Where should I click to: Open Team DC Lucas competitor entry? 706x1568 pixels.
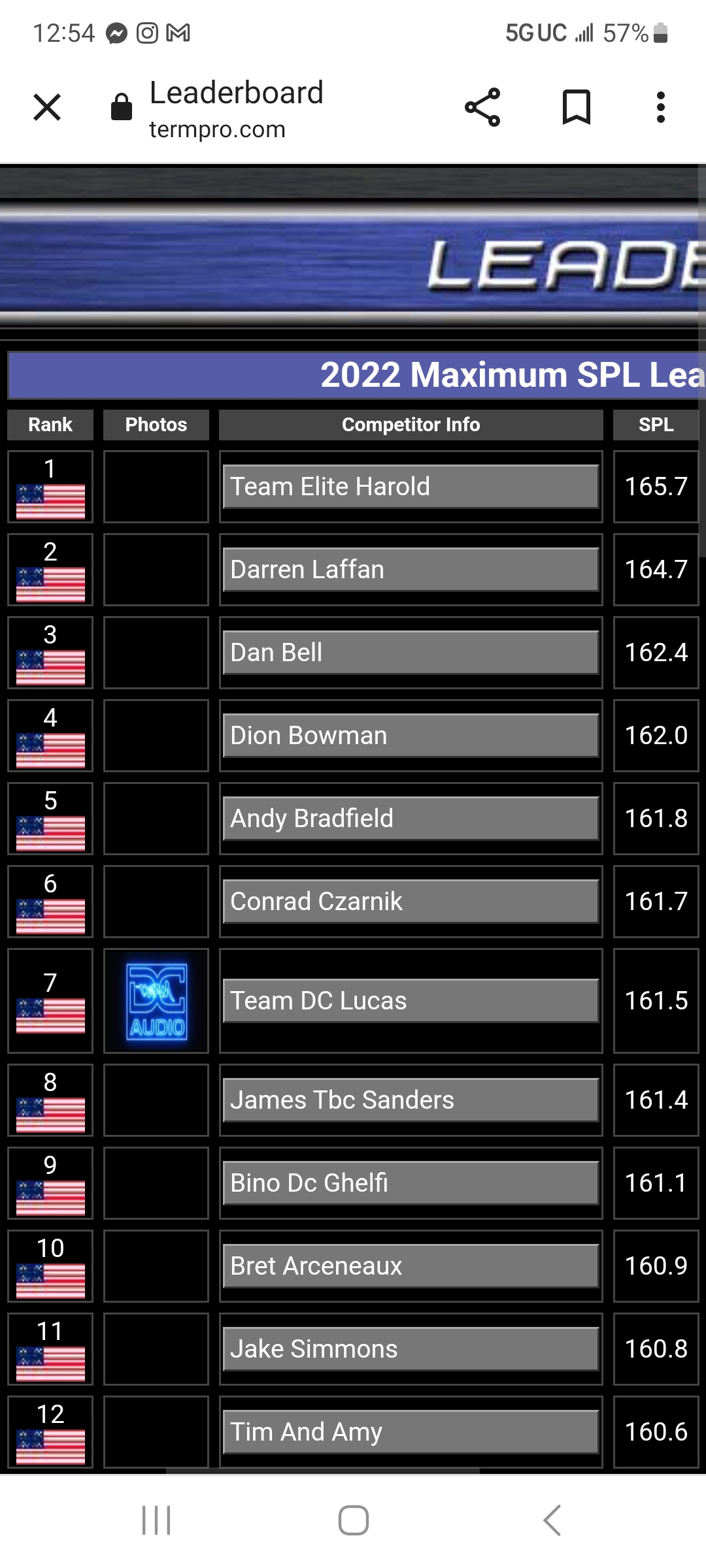tap(411, 1000)
